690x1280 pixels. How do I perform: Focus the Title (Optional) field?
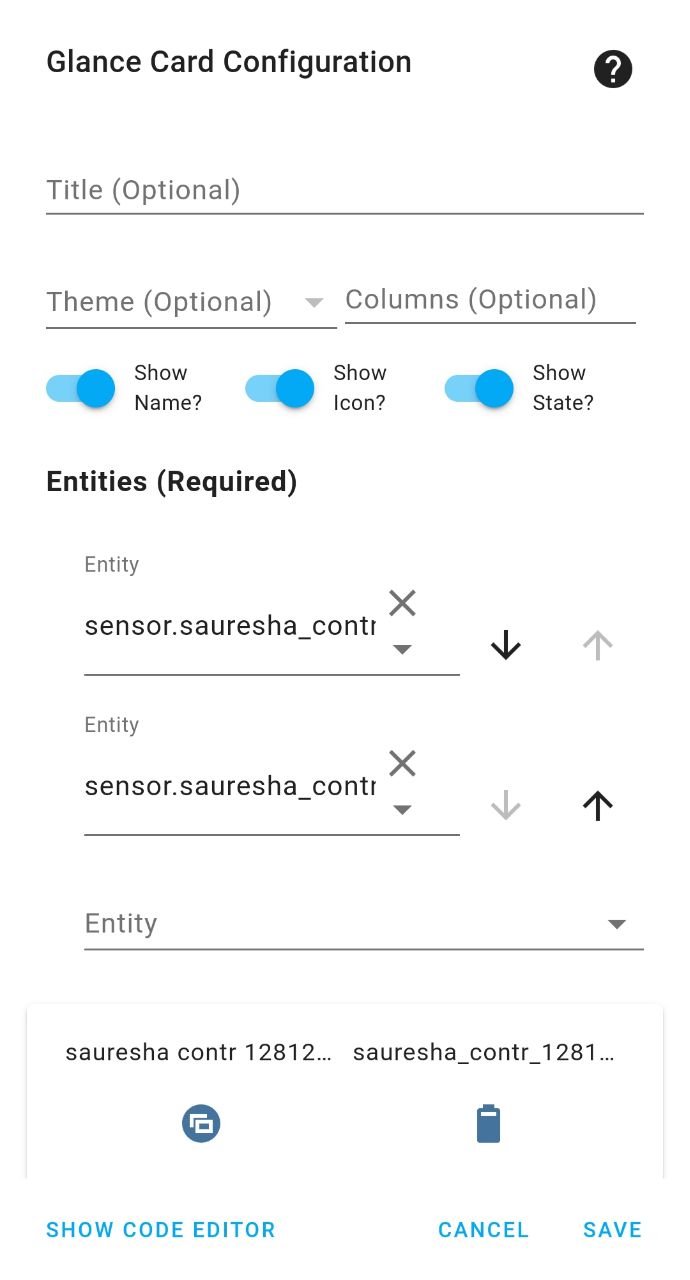344,190
